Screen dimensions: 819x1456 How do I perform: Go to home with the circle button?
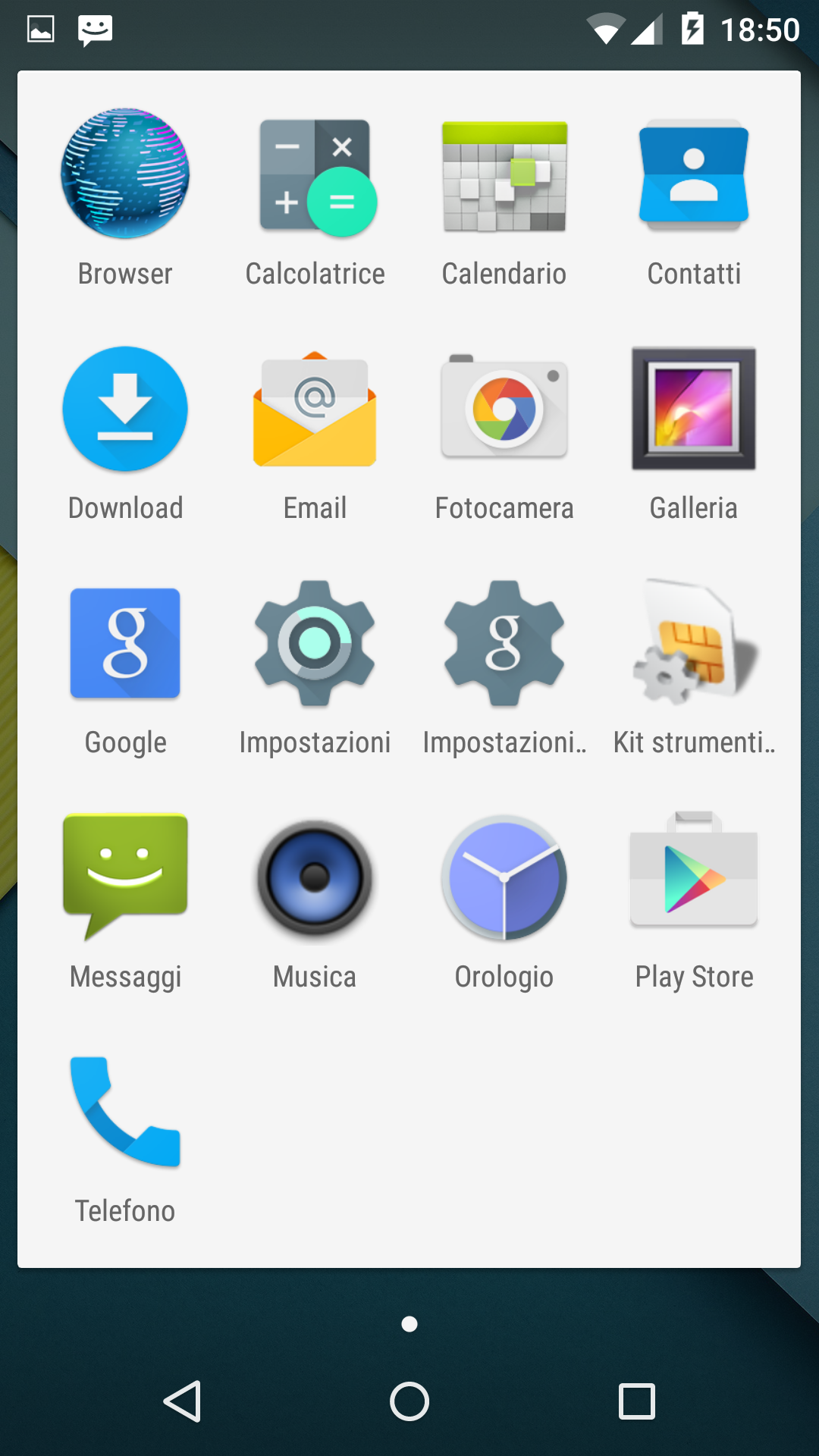409,1401
